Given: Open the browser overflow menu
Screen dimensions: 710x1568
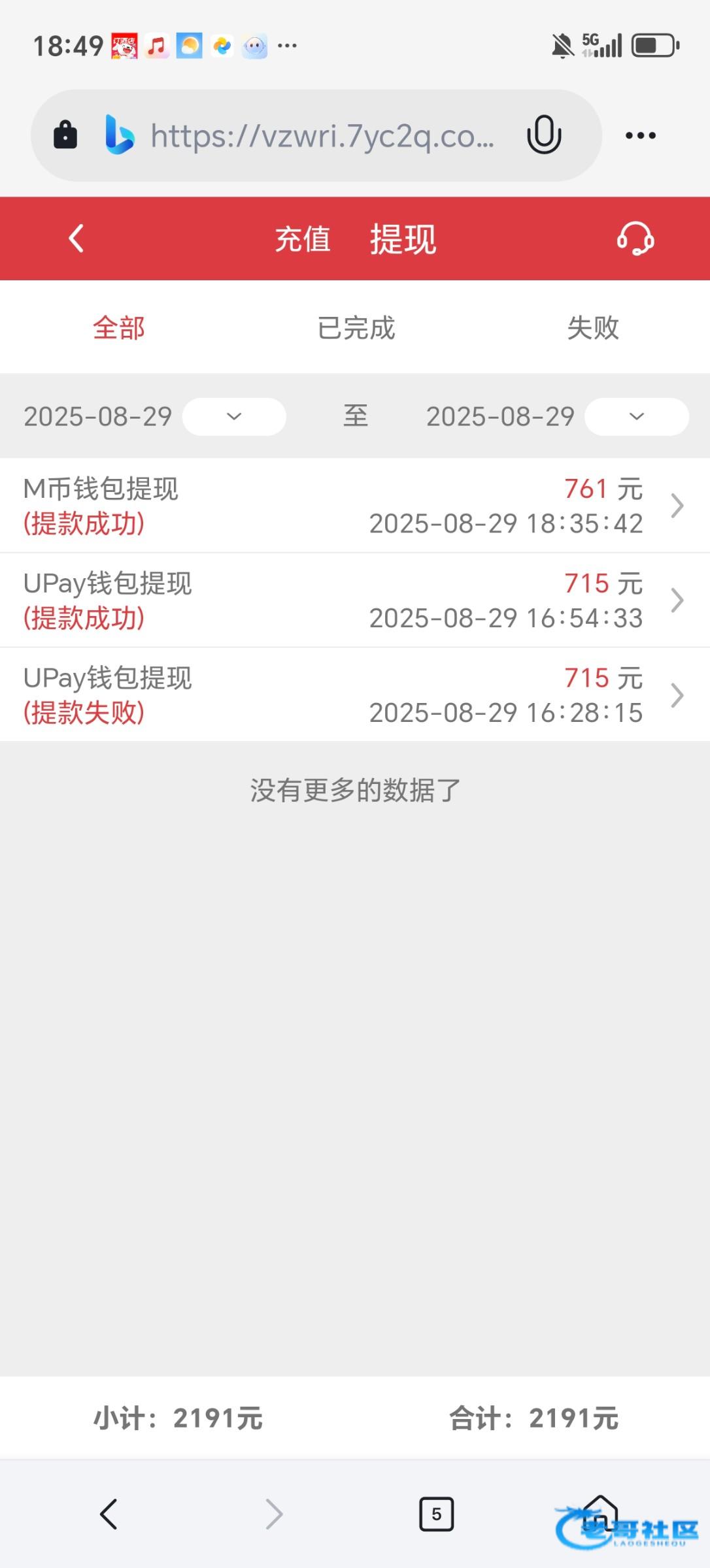Looking at the screenshot, I should [x=640, y=136].
